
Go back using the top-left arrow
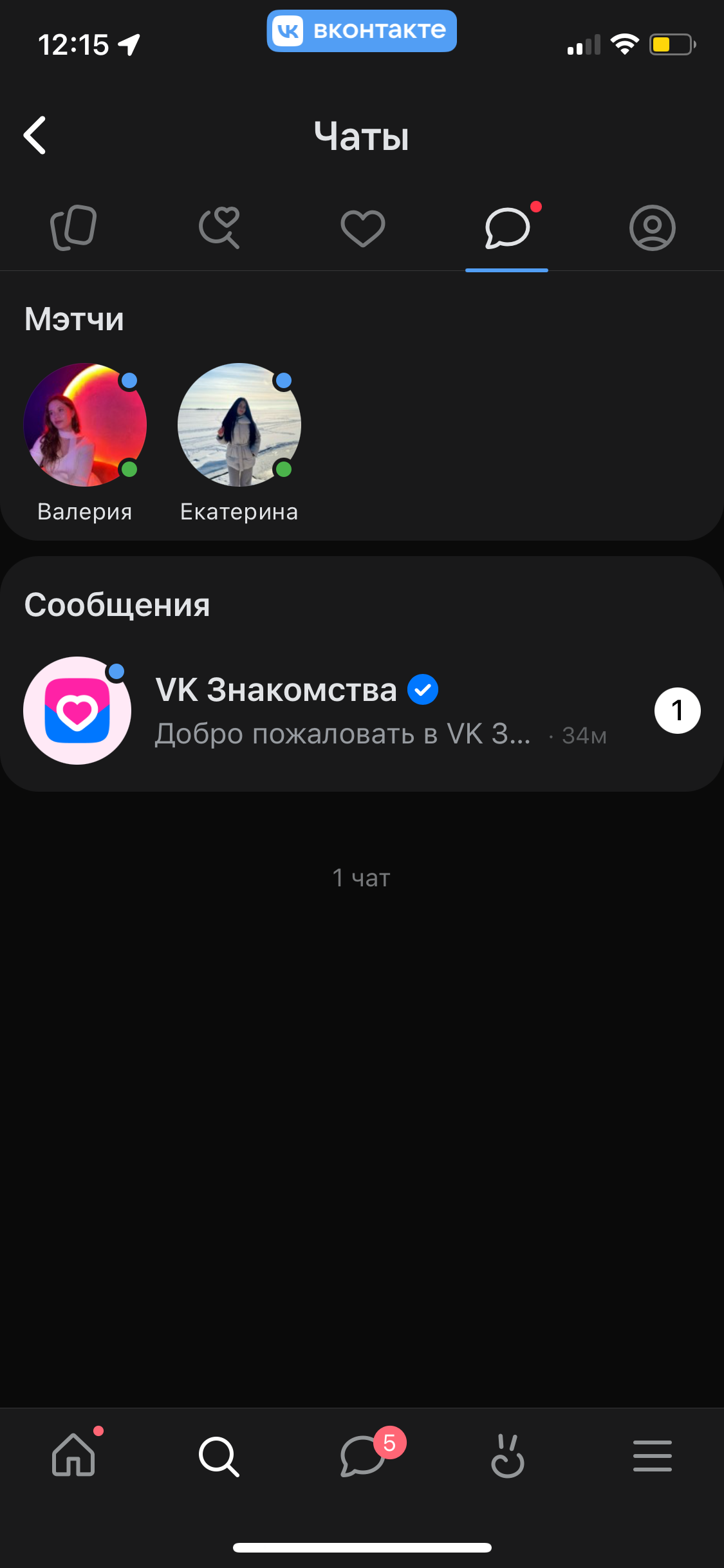click(35, 135)
